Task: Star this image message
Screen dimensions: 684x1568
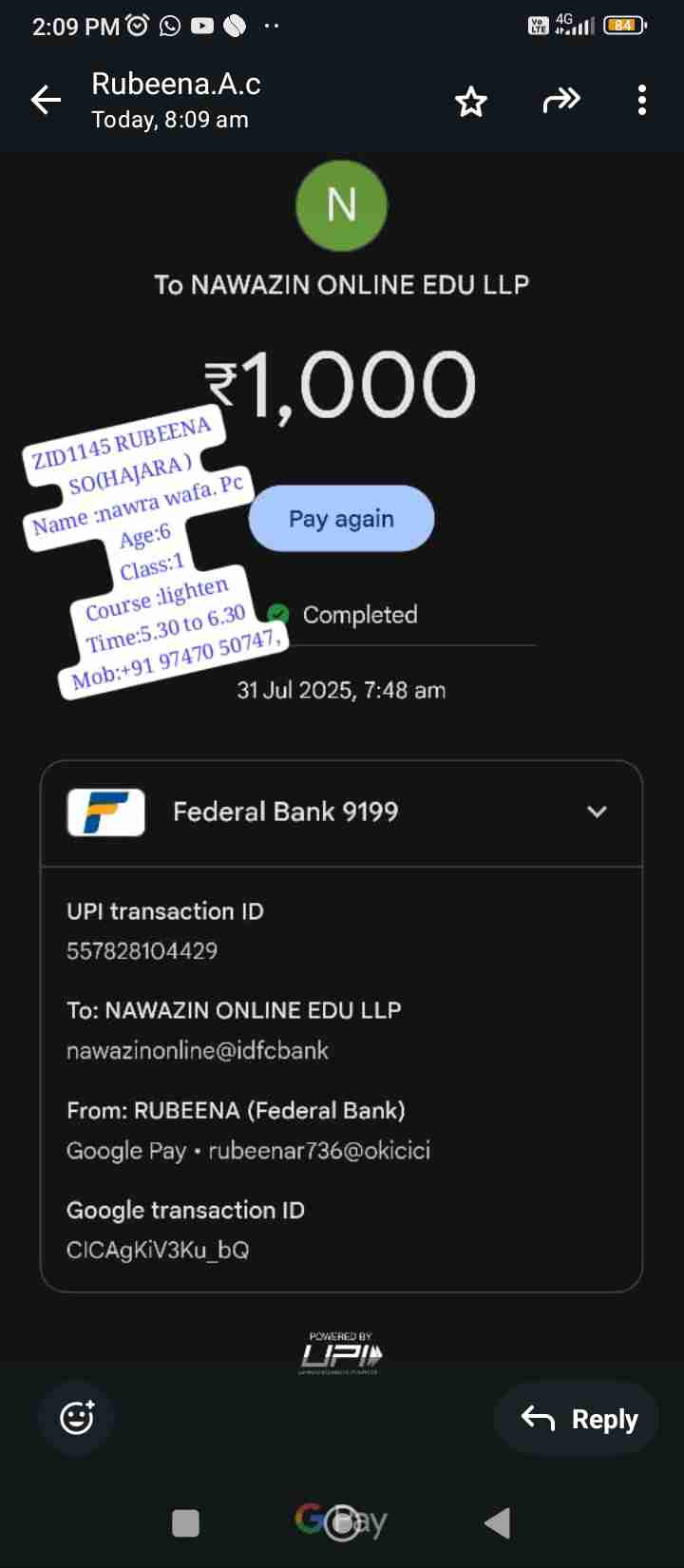Action: pyautogui.click(x=471, y=101)
